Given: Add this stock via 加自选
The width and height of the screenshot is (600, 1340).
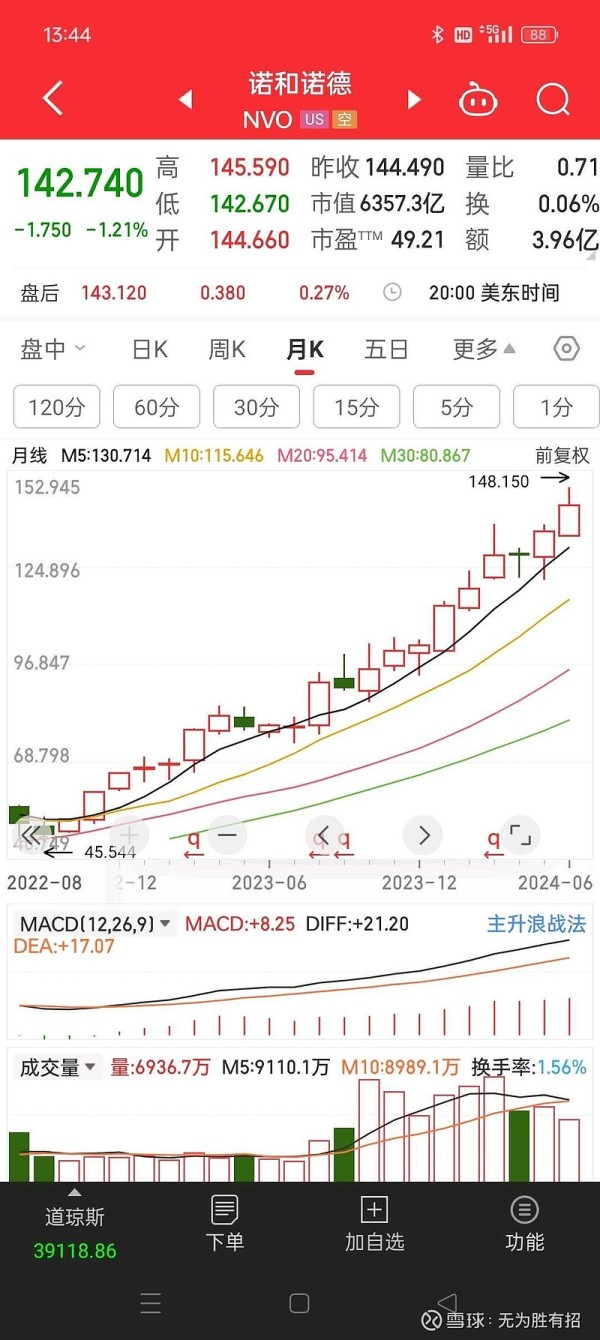Looking at the screenshot, I should [x=374, y=1223].
